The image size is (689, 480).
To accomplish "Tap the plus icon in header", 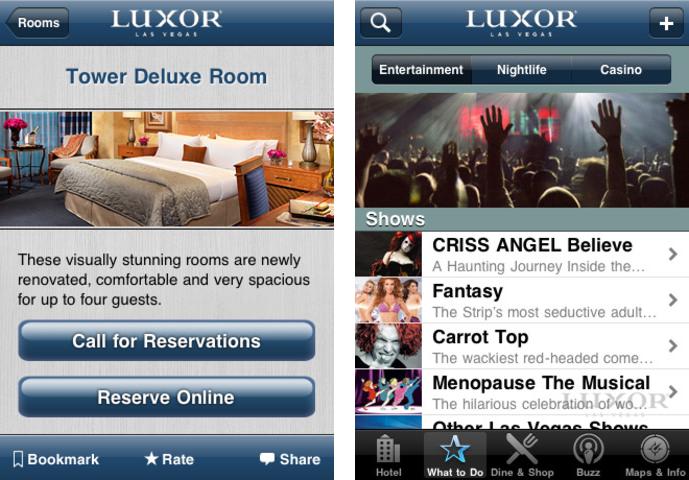I will pos(666,22).
